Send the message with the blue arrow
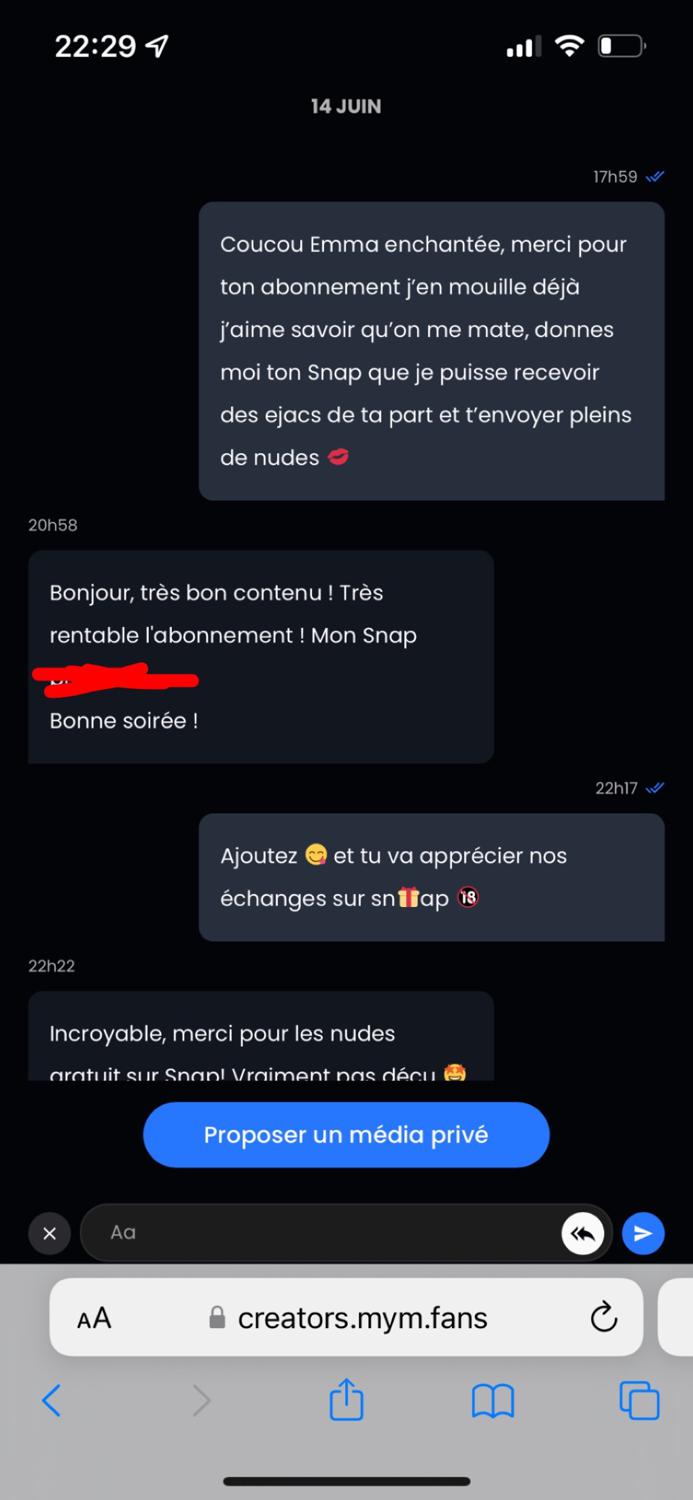 pos(643,1233)
